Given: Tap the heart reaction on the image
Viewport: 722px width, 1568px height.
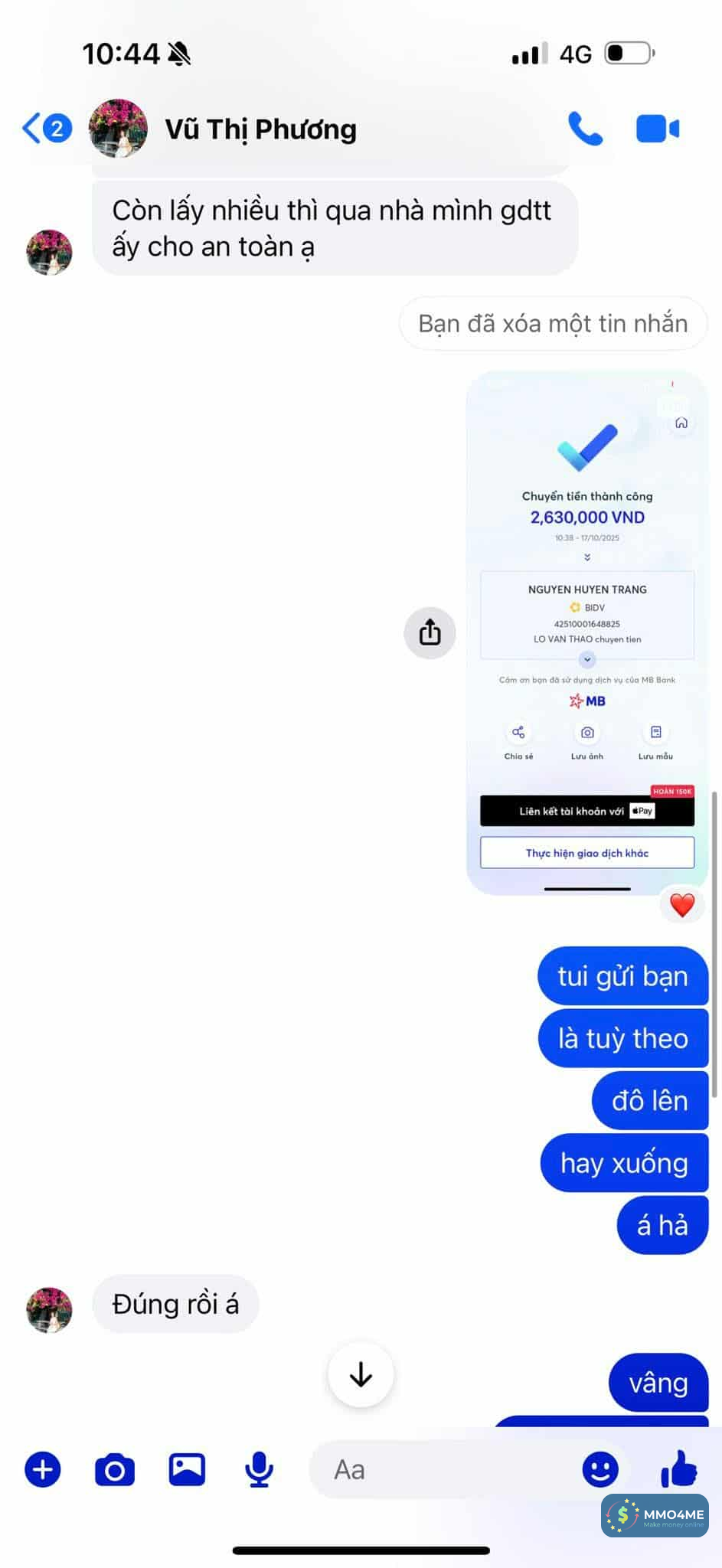Looking at the screenshot, I should coord(681,905).
